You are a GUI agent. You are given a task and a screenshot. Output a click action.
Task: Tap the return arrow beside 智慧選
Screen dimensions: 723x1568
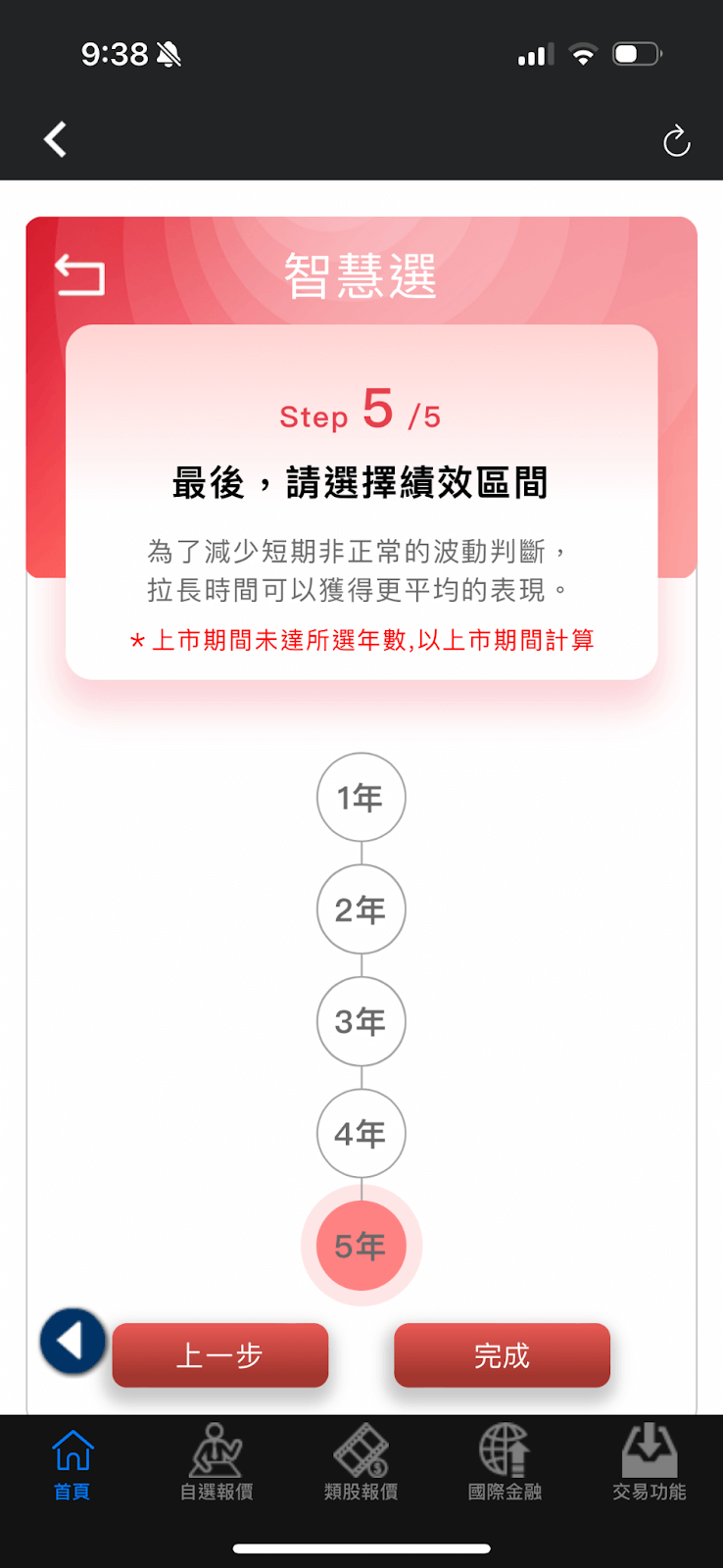[79, 274]
